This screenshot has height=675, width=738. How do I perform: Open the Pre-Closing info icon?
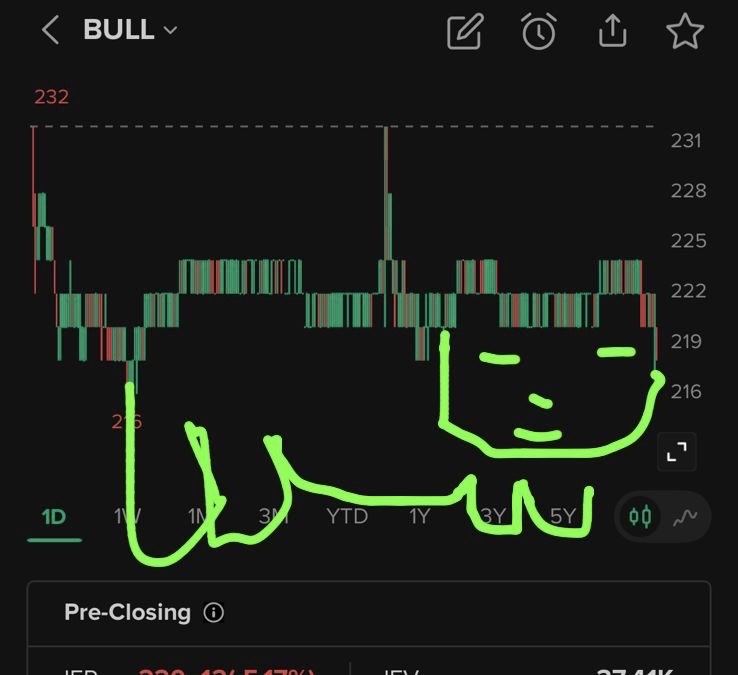213,612
